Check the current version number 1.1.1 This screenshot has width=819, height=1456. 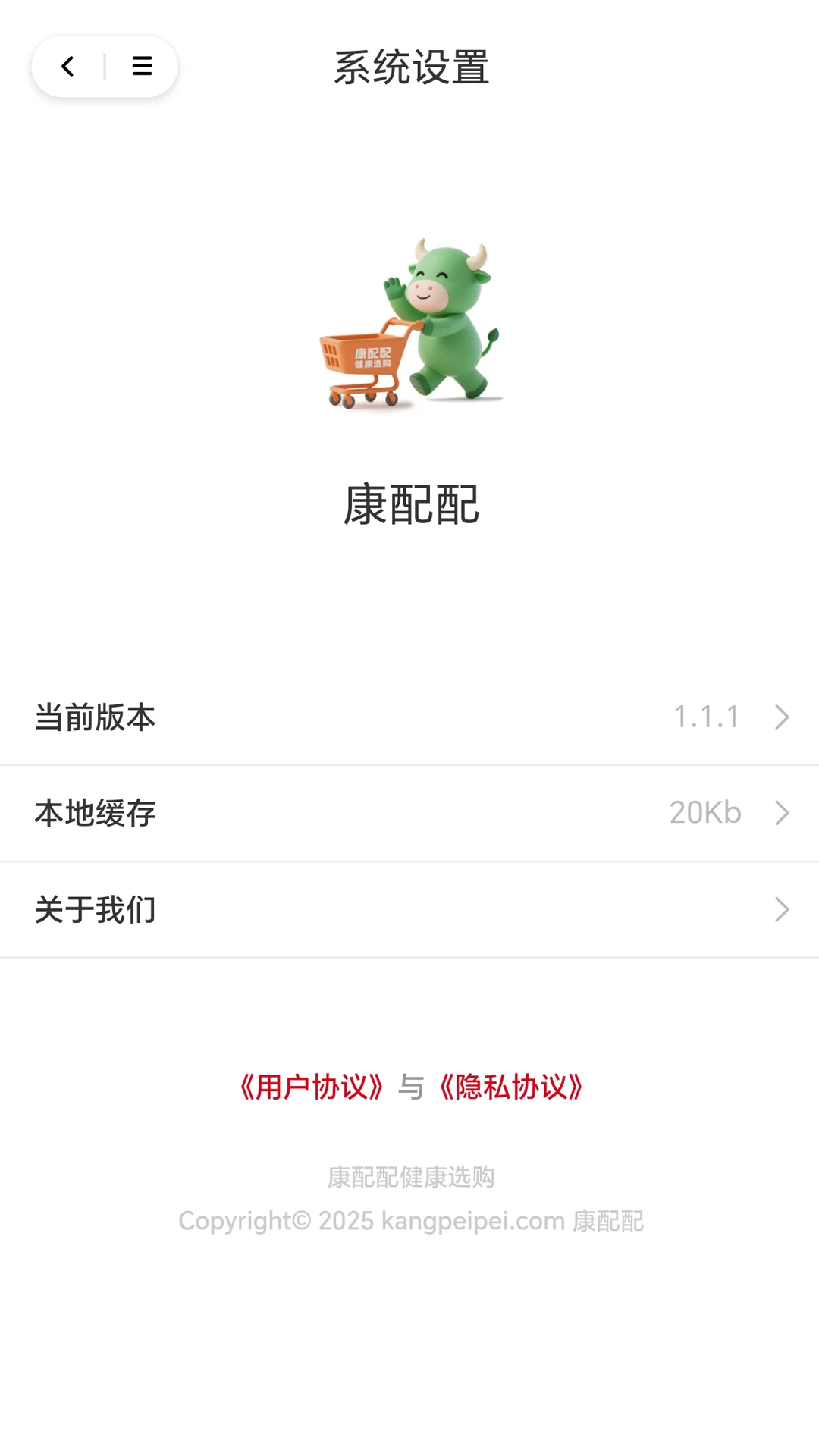click(707, 716)
